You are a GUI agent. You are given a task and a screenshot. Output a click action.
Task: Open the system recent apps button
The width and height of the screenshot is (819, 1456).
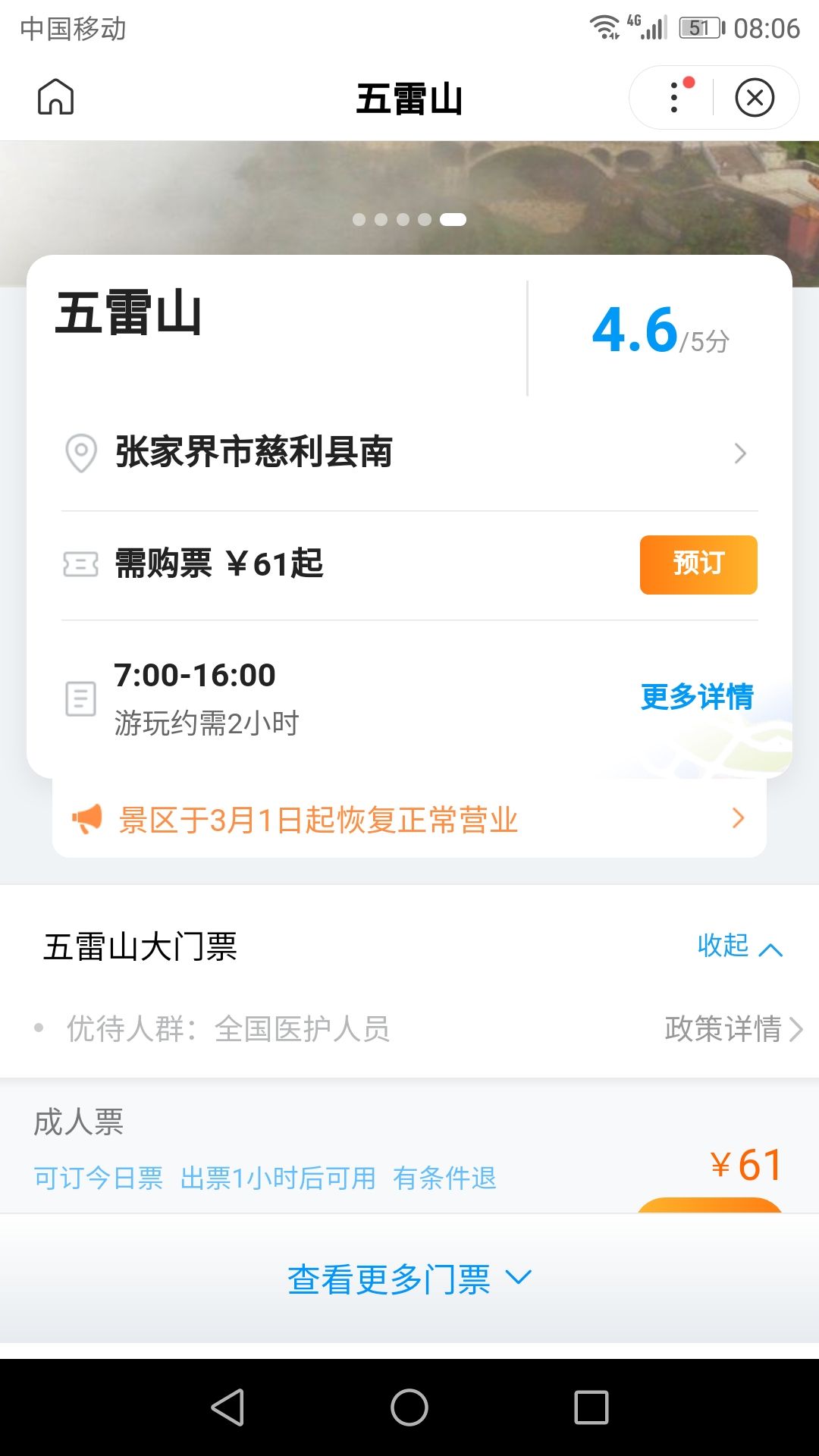[591, 1407]
